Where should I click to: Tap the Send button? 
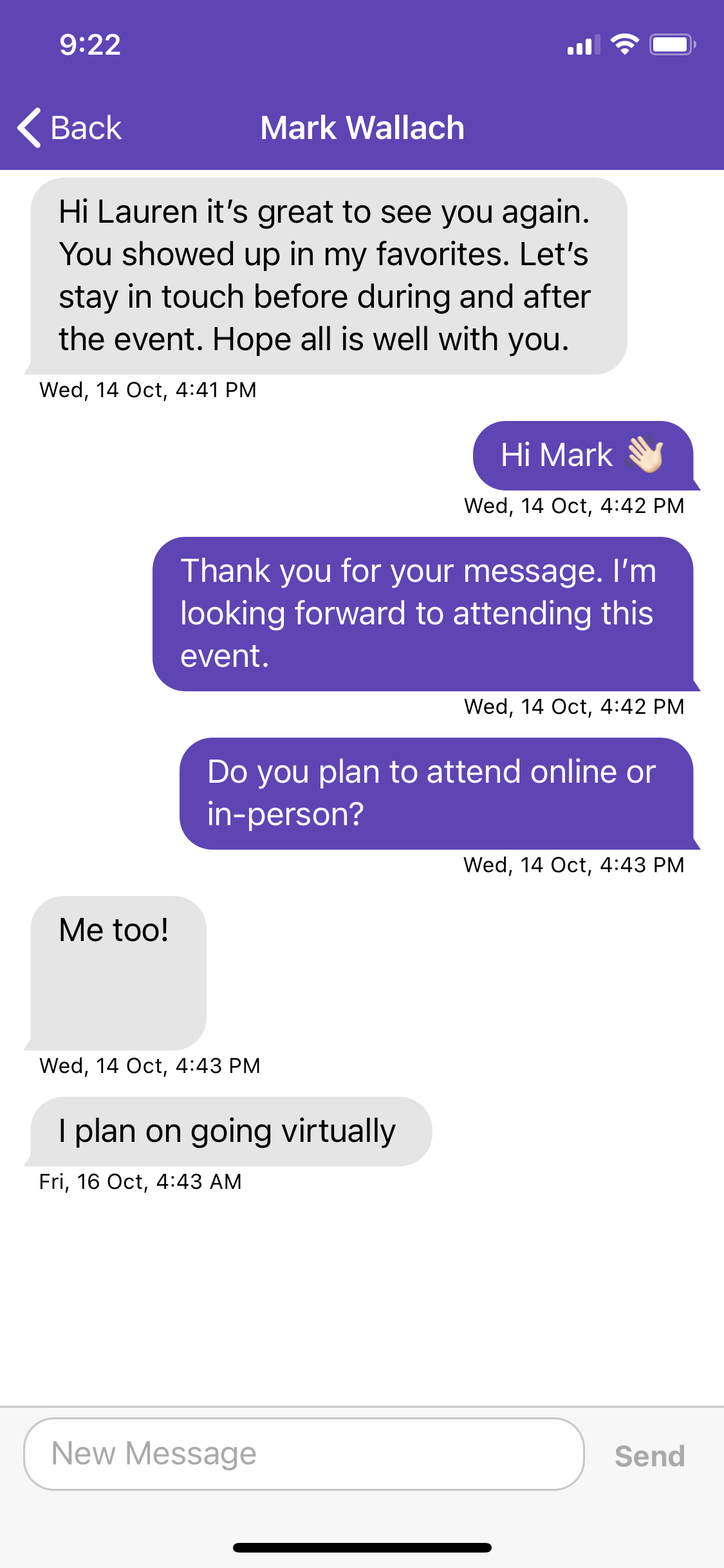pos(649,1455)
